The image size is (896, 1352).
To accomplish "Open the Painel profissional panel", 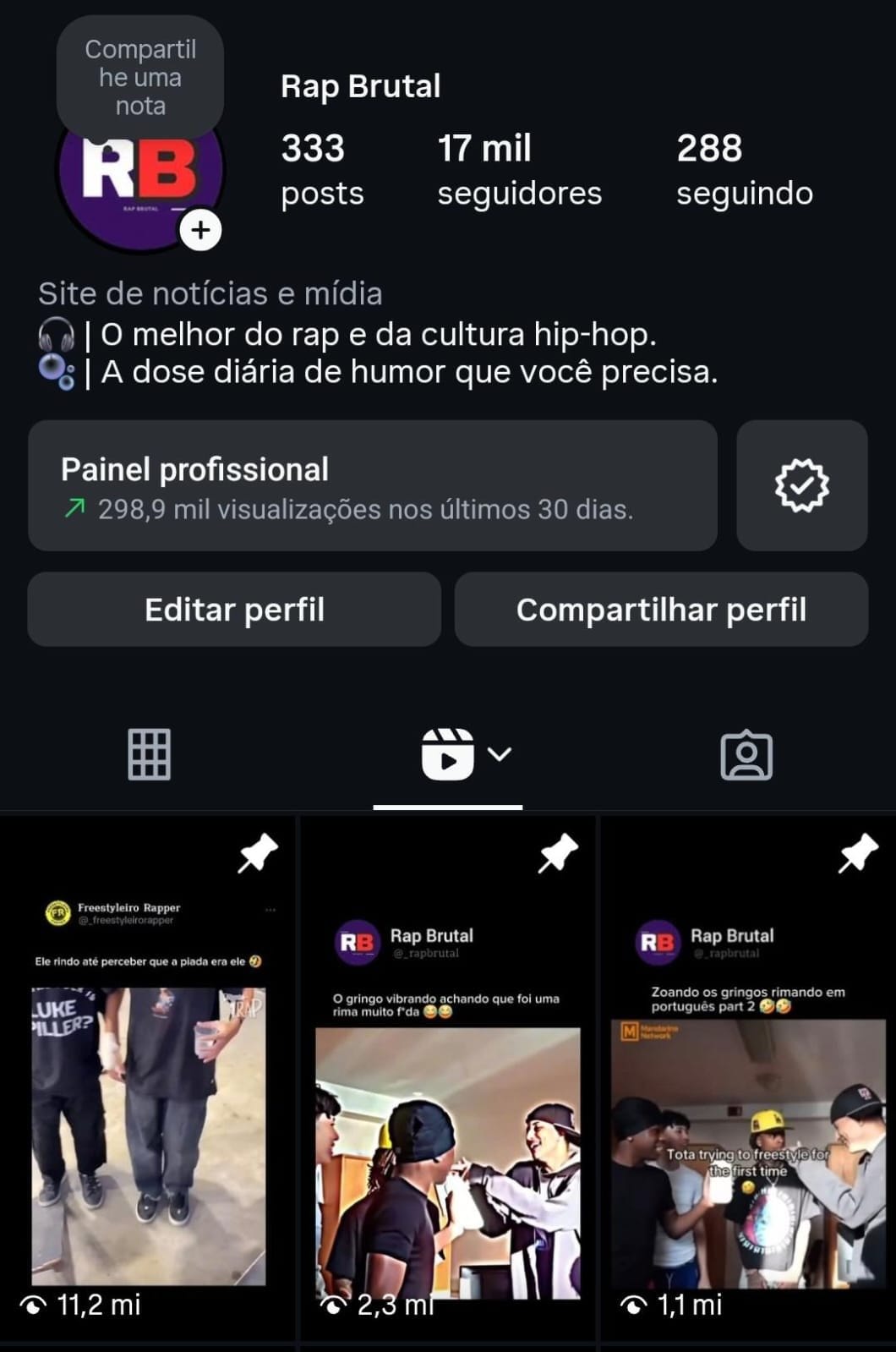I will coord(372,487).
